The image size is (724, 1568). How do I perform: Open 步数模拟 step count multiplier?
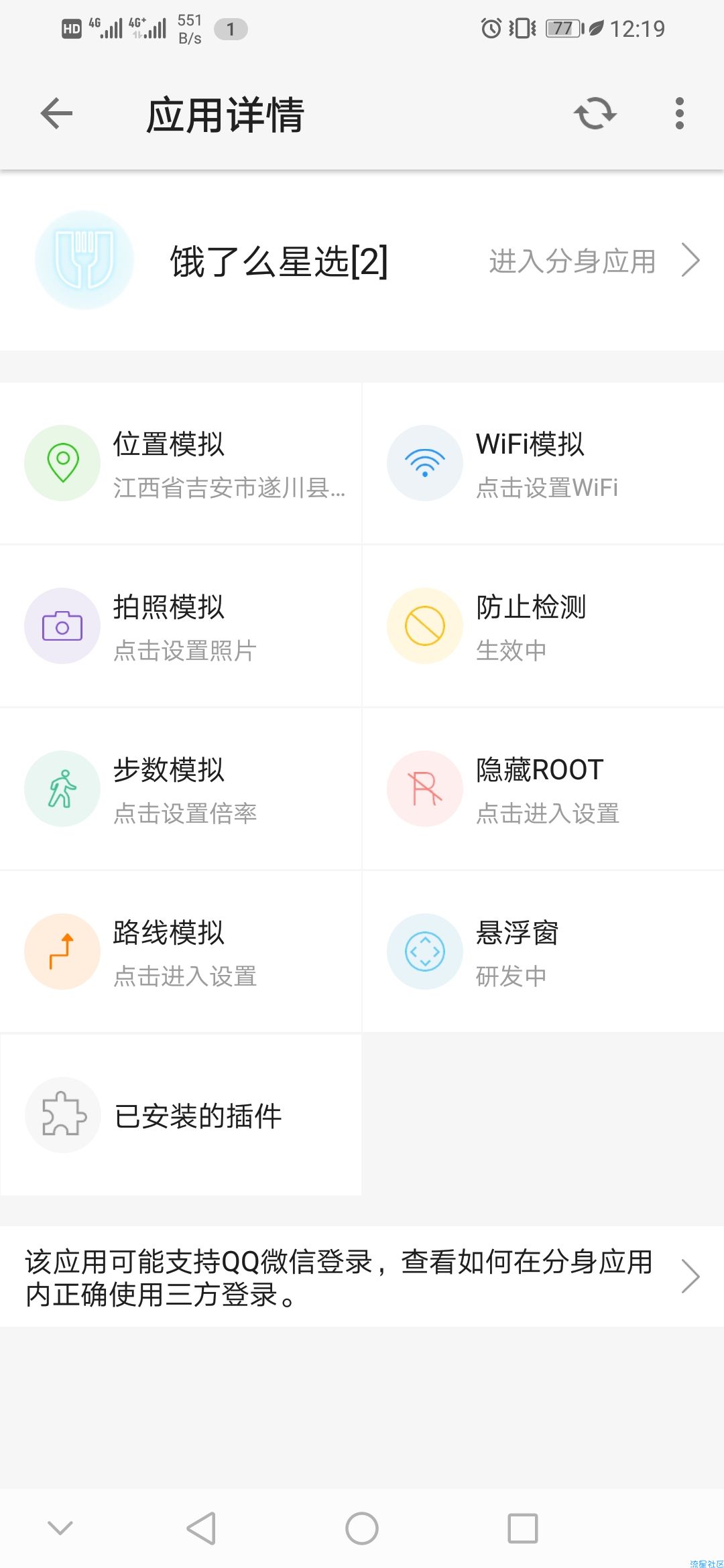pos(181,789)
